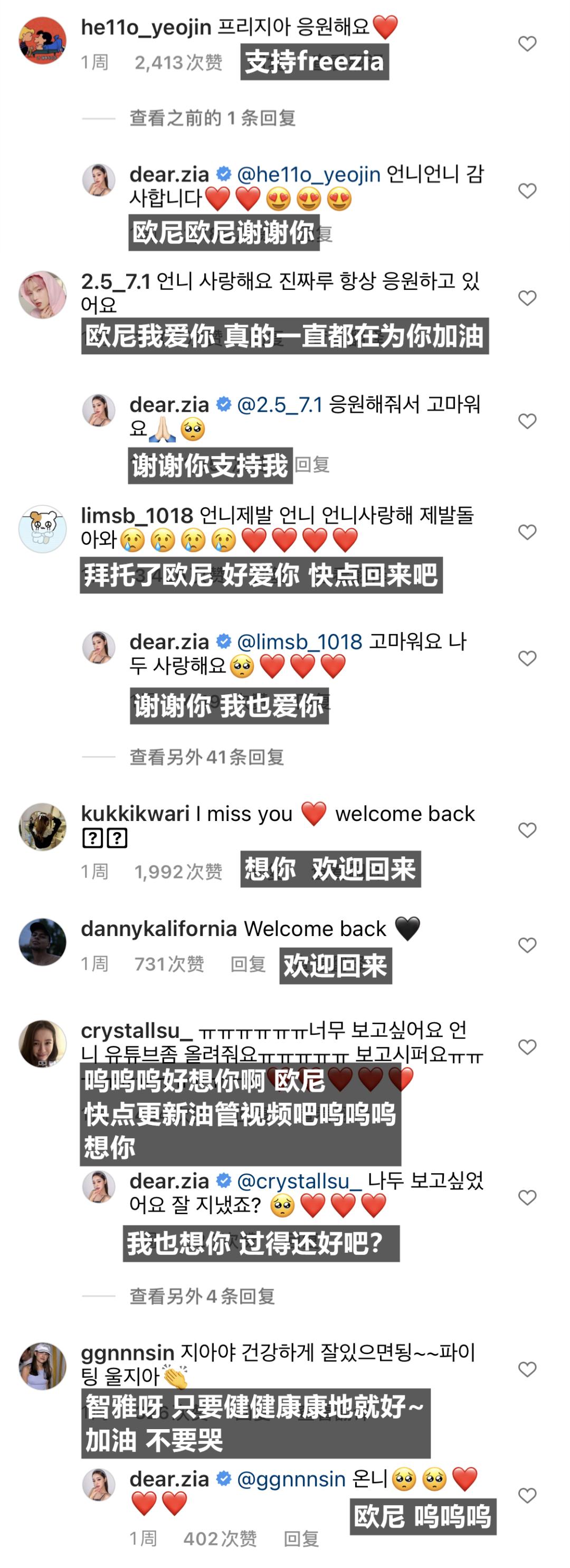The image size is (570, 1568).
Task: Like dannykalifornia's Welcome back comment
Action: pyautogui.click(x=527, y=946)
